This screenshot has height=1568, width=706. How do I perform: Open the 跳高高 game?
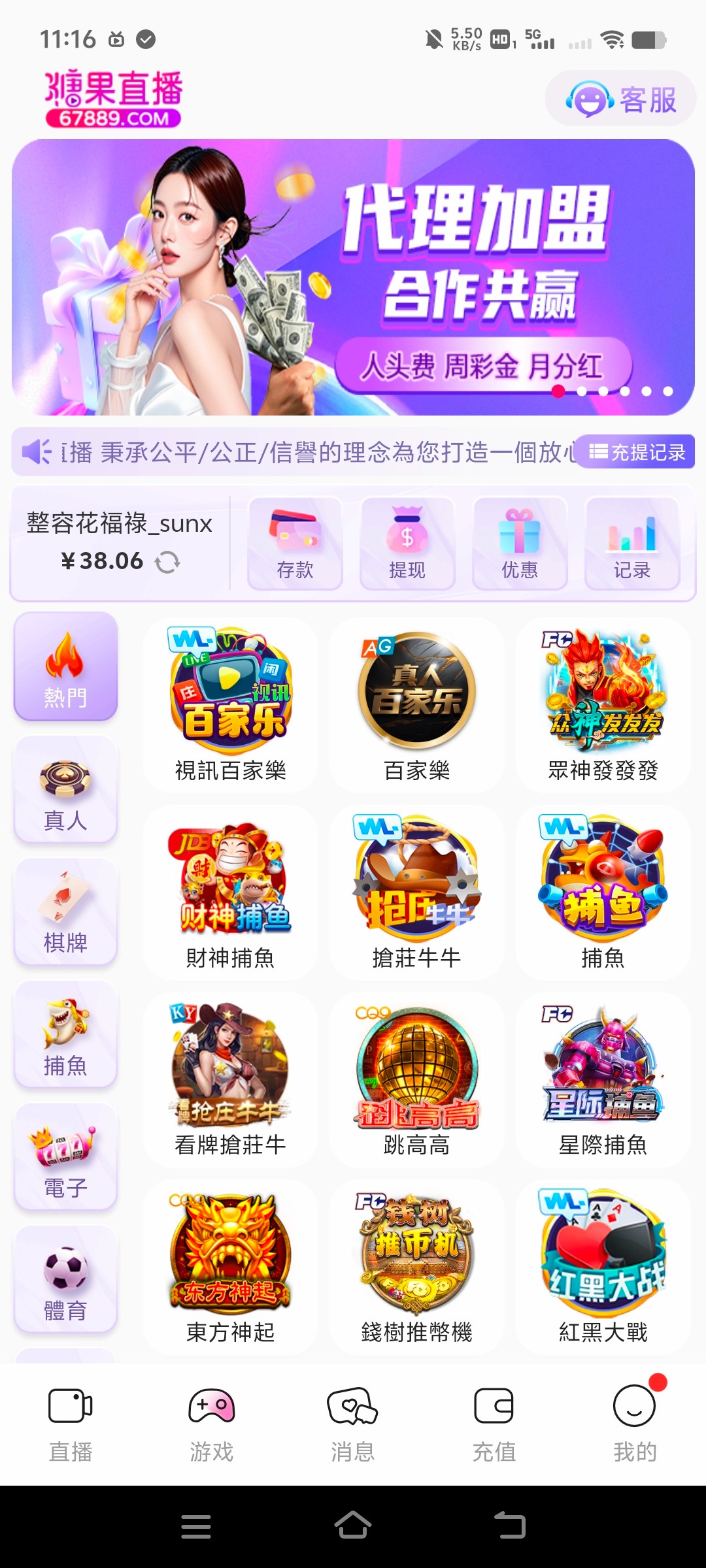[416, 1080]
